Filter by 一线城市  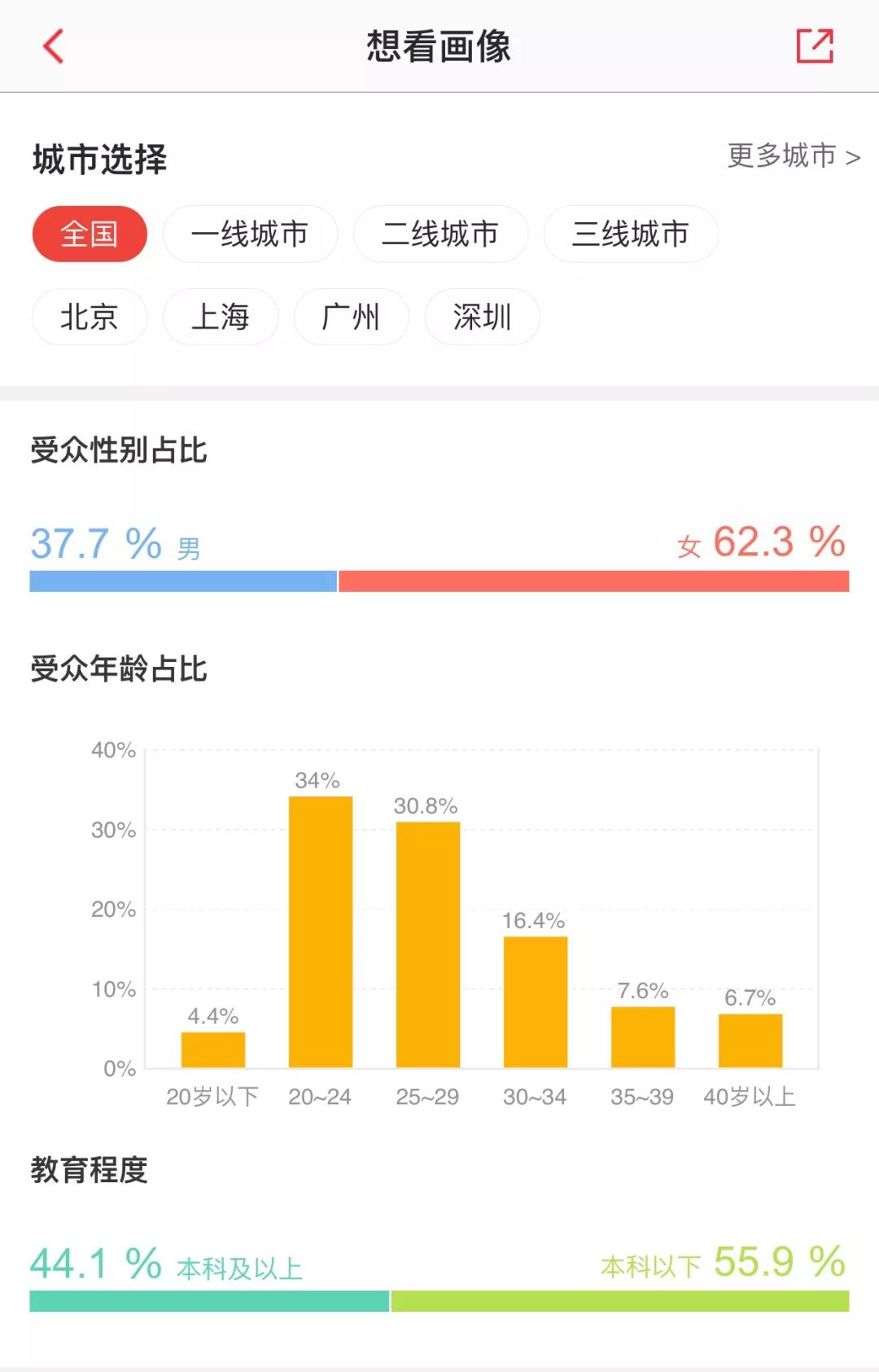(250, 235)
